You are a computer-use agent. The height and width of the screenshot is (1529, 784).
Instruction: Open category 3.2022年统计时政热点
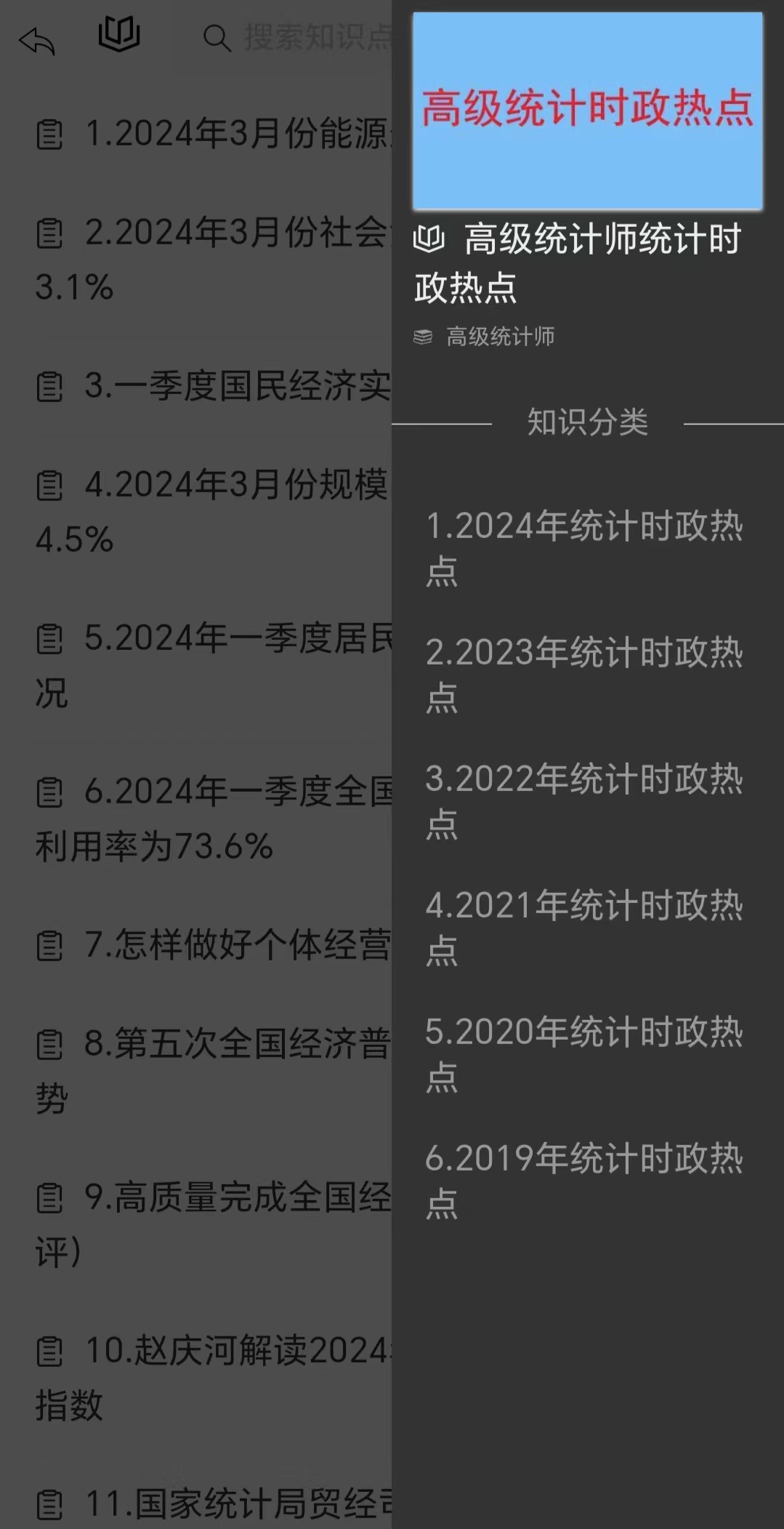click(584, 800)
